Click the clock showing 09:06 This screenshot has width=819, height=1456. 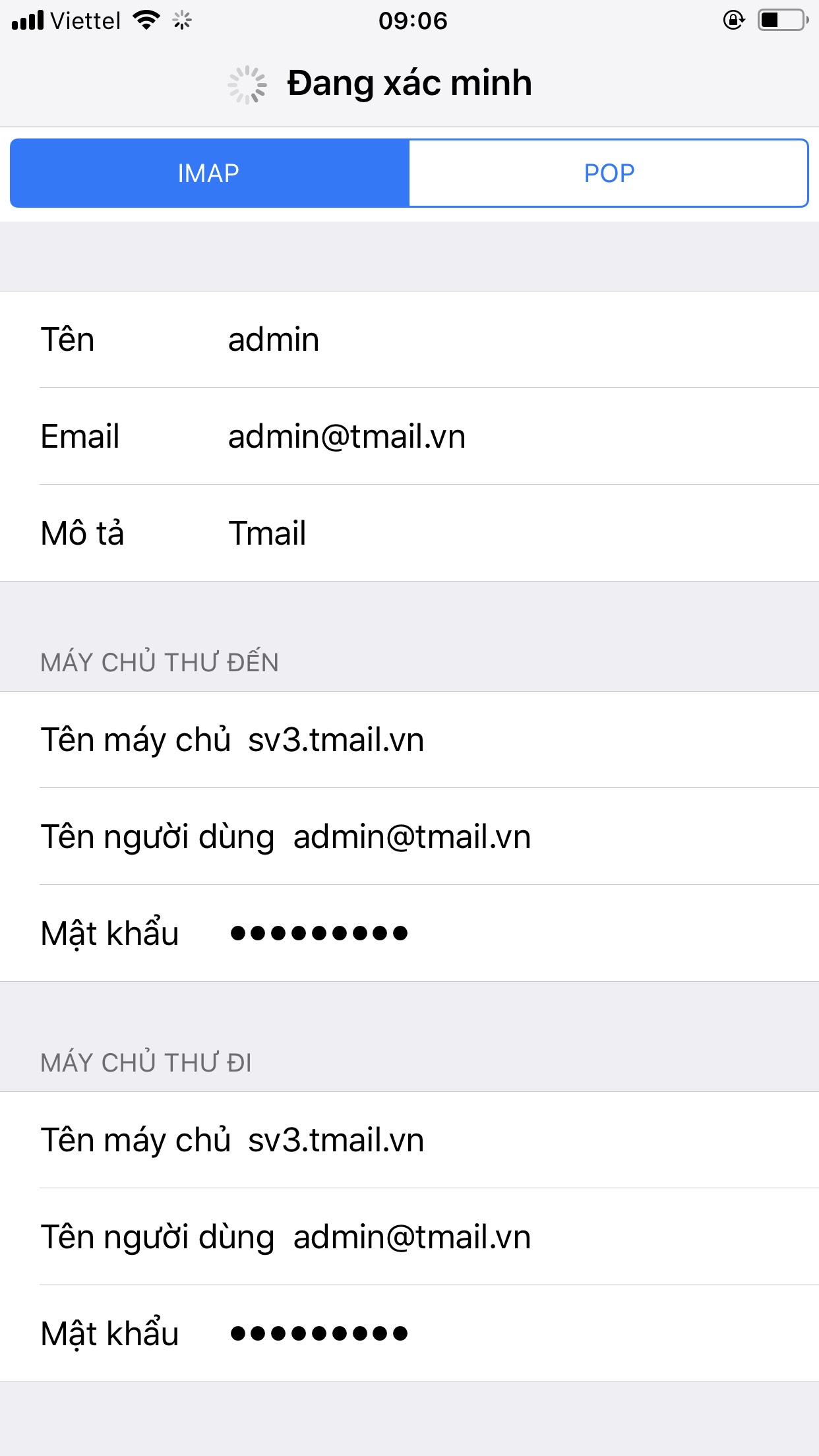(414, 21)
